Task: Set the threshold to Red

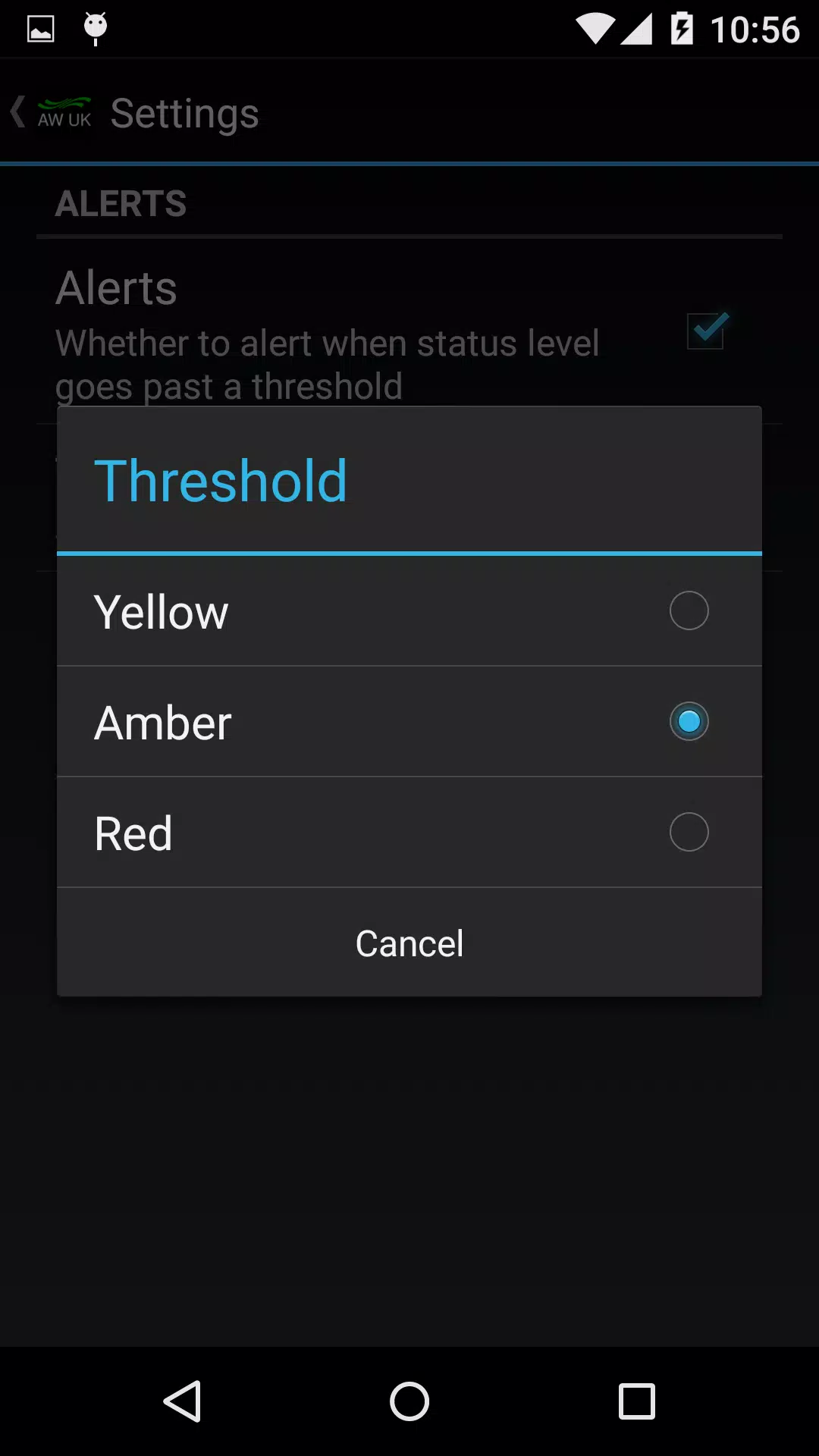Action: tap(409, 833)
